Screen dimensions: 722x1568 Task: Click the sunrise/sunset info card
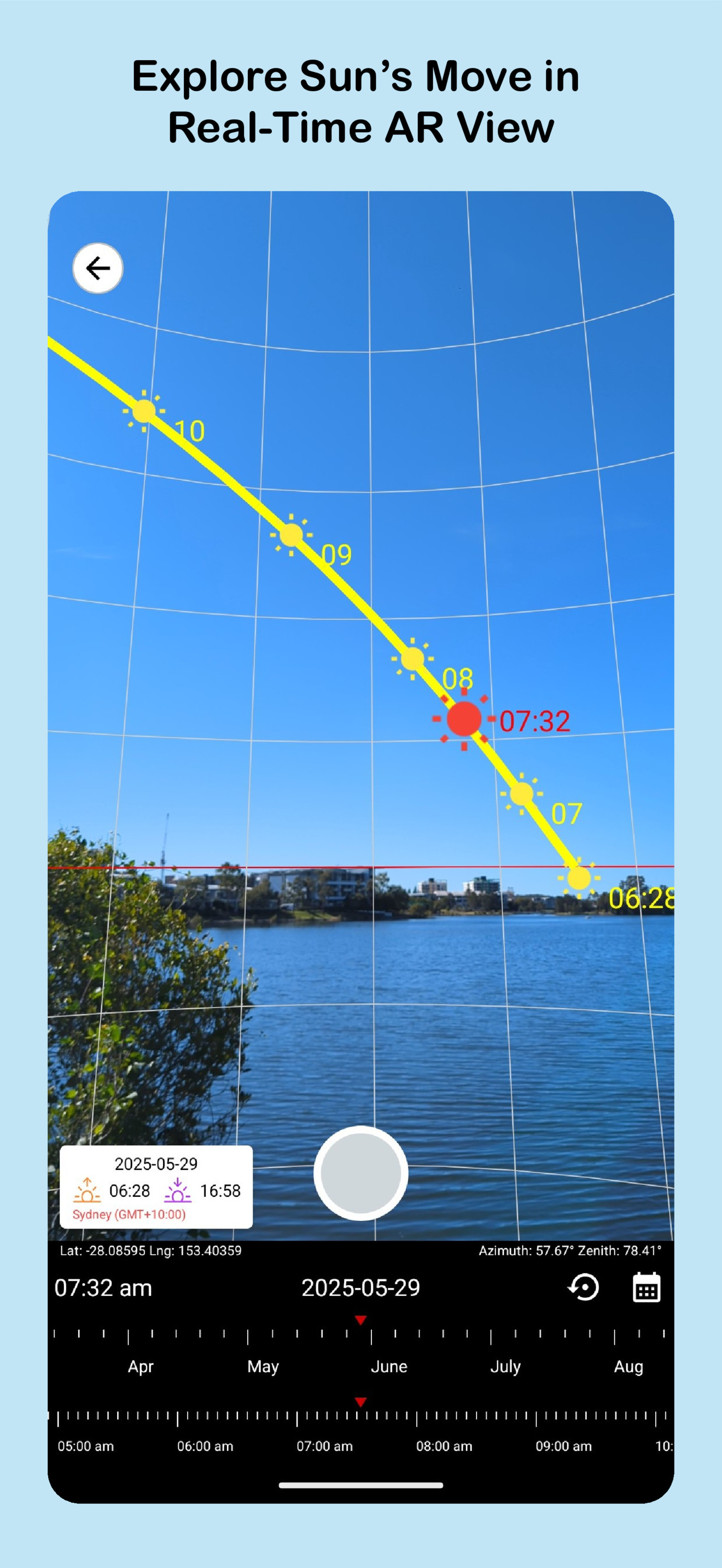156,1186
